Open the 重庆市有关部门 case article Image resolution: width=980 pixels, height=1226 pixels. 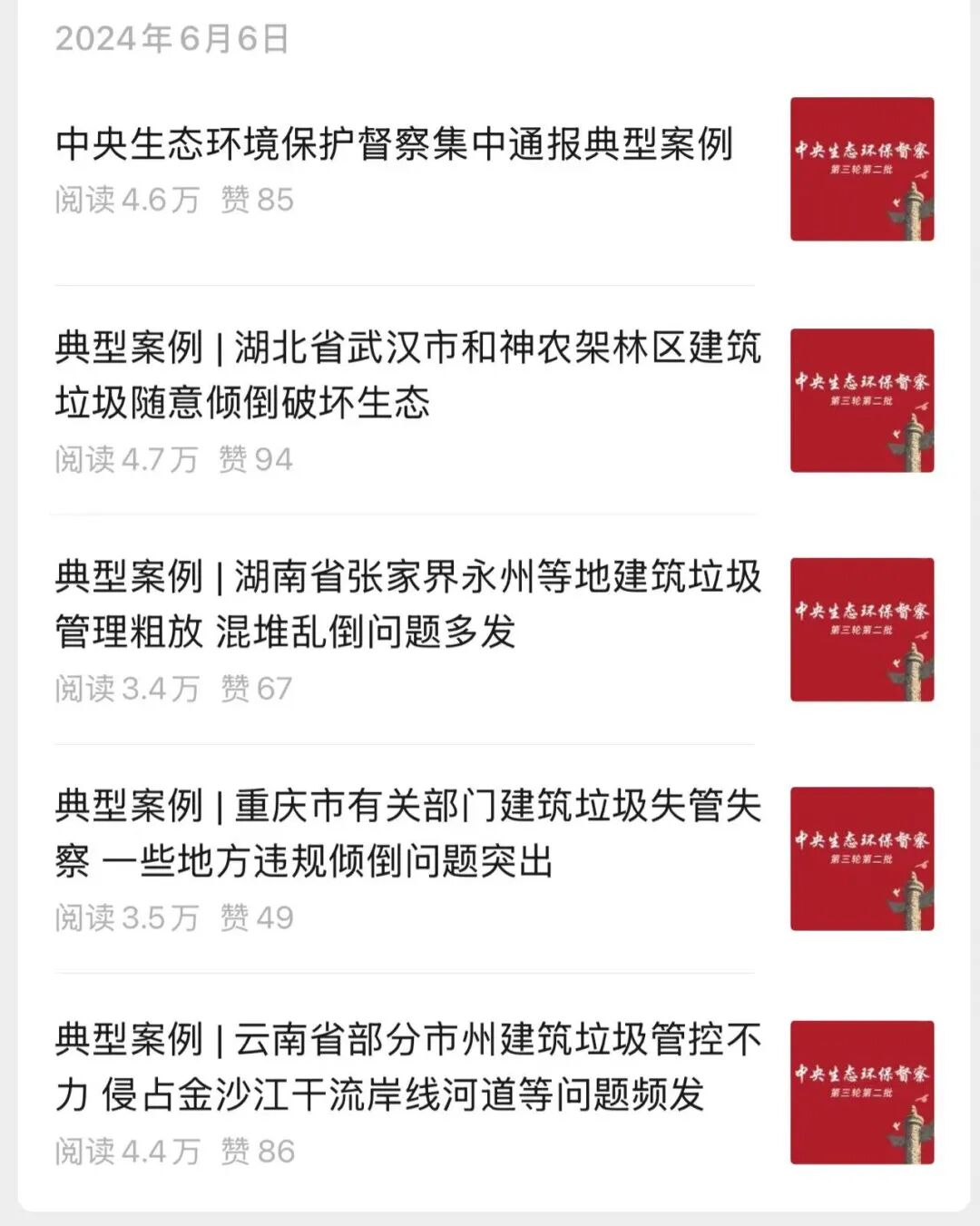tap(407, 832)
